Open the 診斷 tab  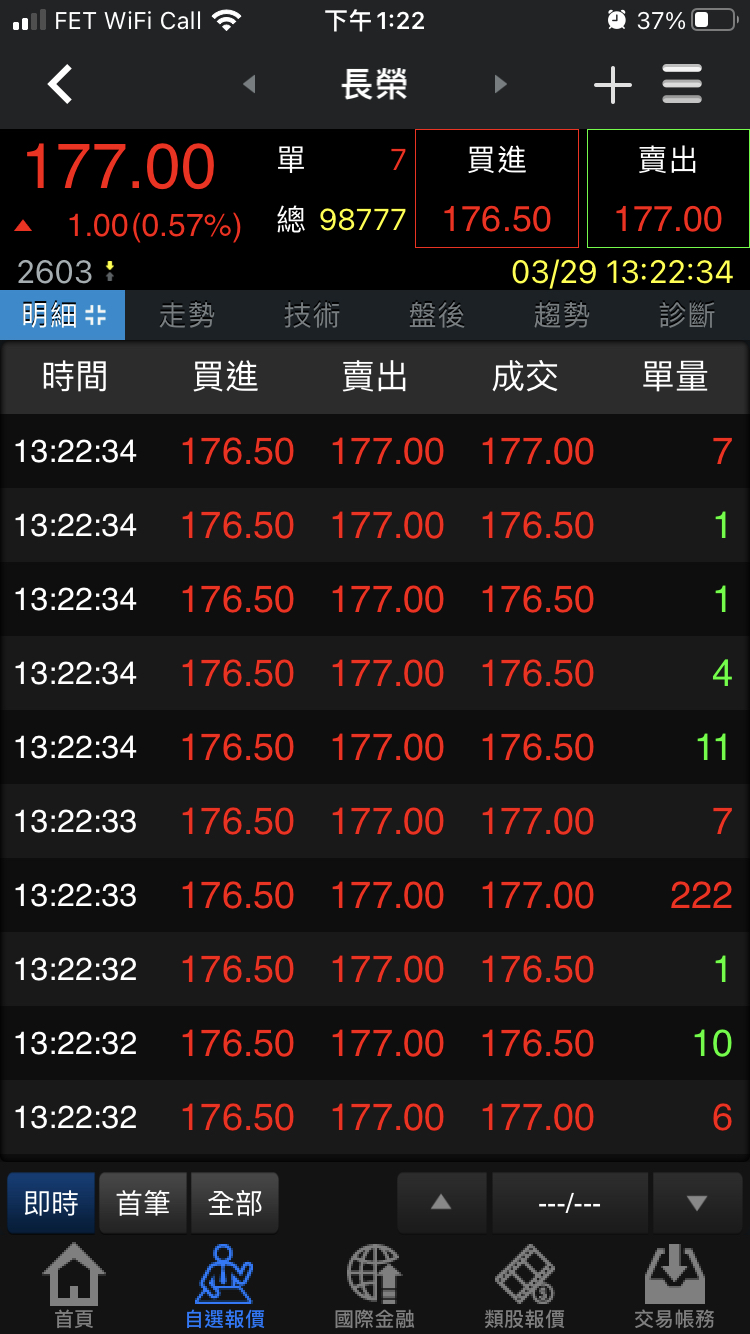(687, 316)
